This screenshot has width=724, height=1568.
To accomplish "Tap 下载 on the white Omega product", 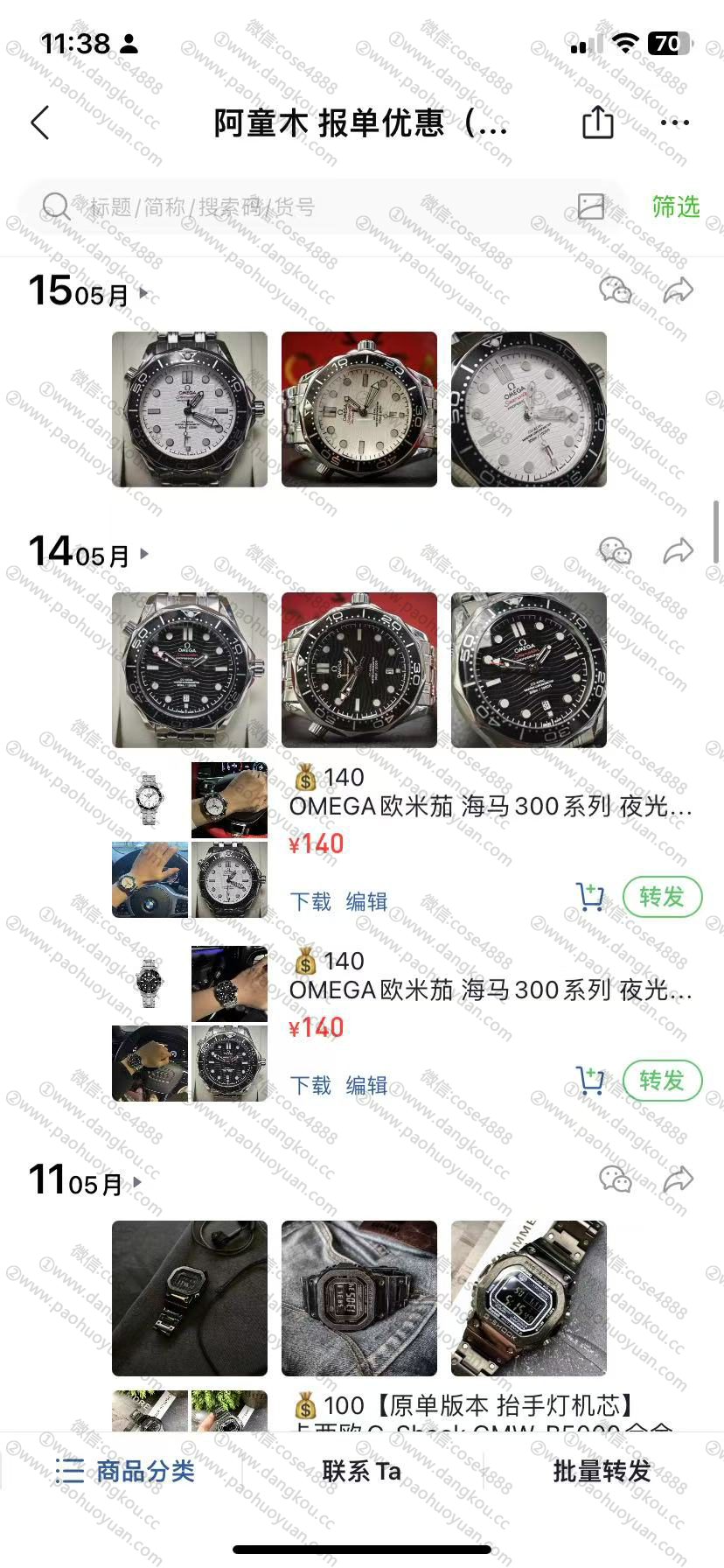I will tap(310, 901).
